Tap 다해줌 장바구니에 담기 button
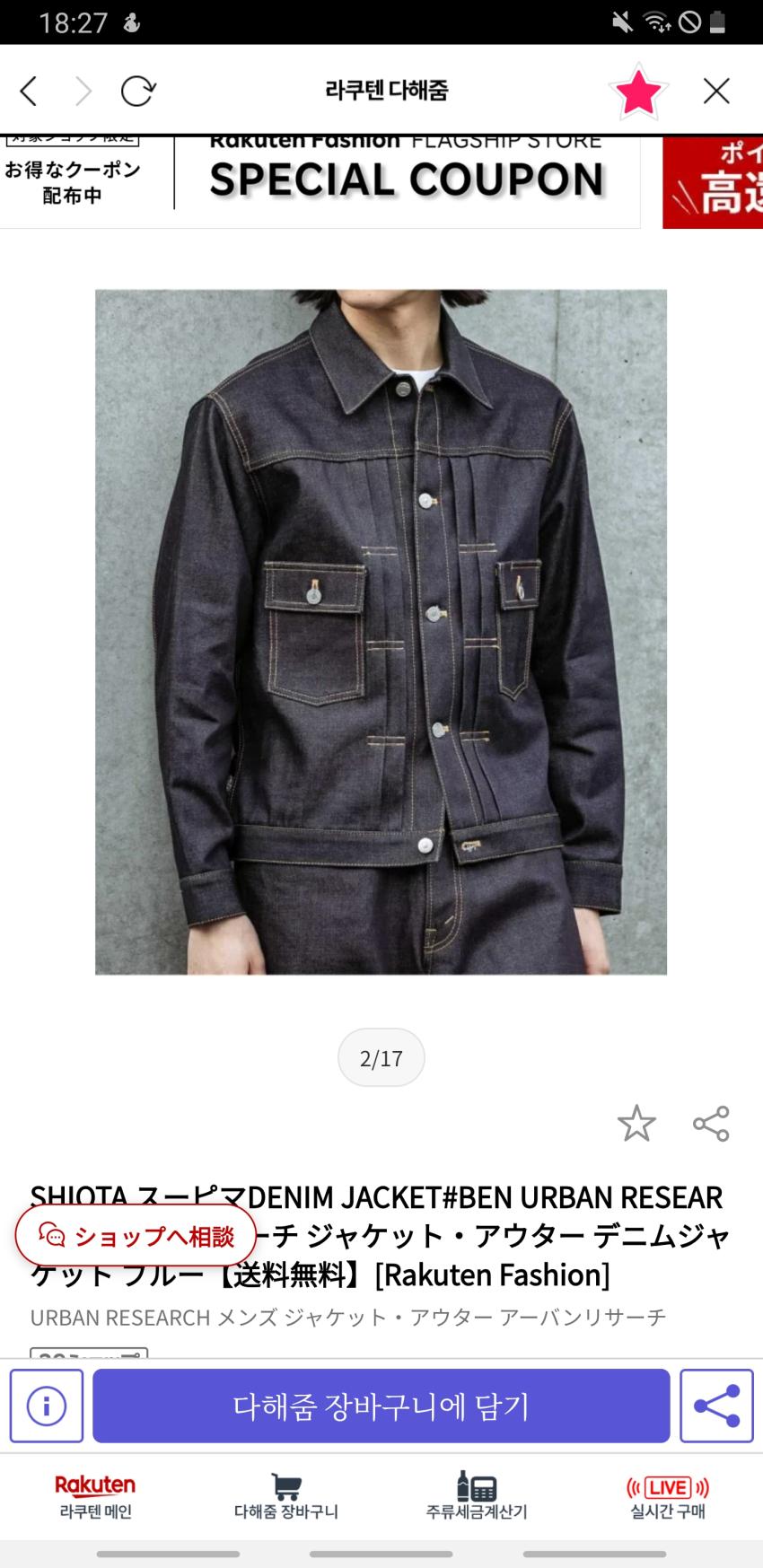Screen dimensions: 763x1568 (x=381, y=1406)
